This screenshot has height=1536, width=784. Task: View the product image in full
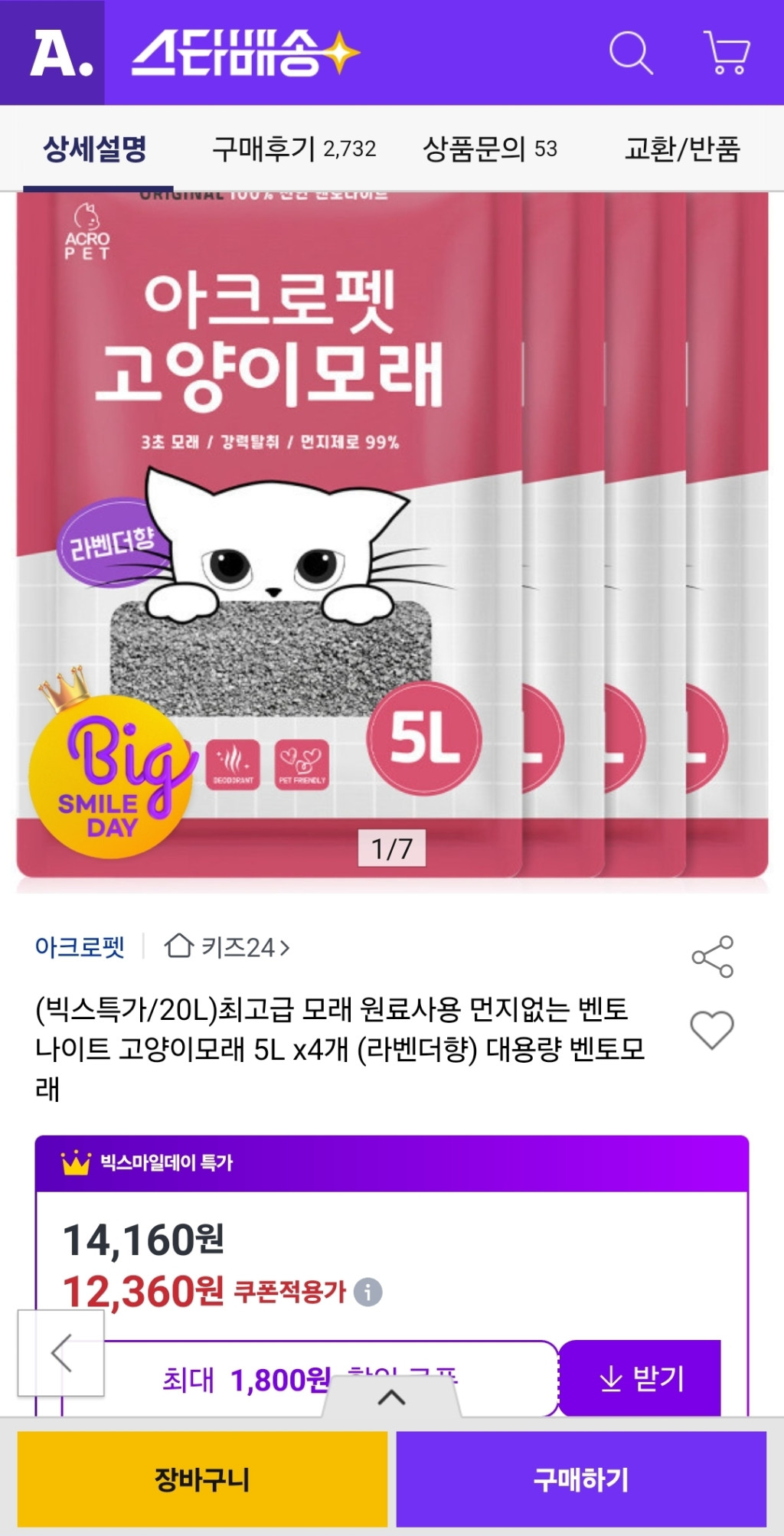392,536
